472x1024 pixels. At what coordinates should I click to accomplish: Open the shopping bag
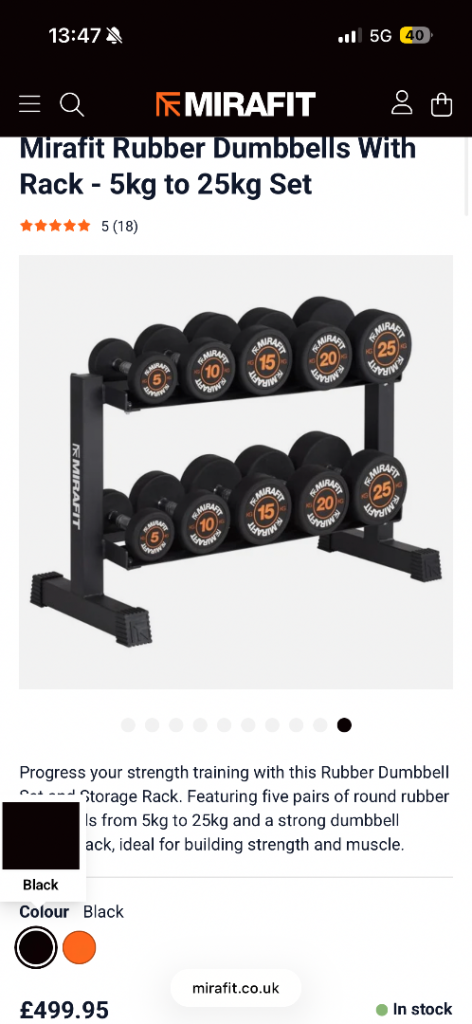pos(442,104)
